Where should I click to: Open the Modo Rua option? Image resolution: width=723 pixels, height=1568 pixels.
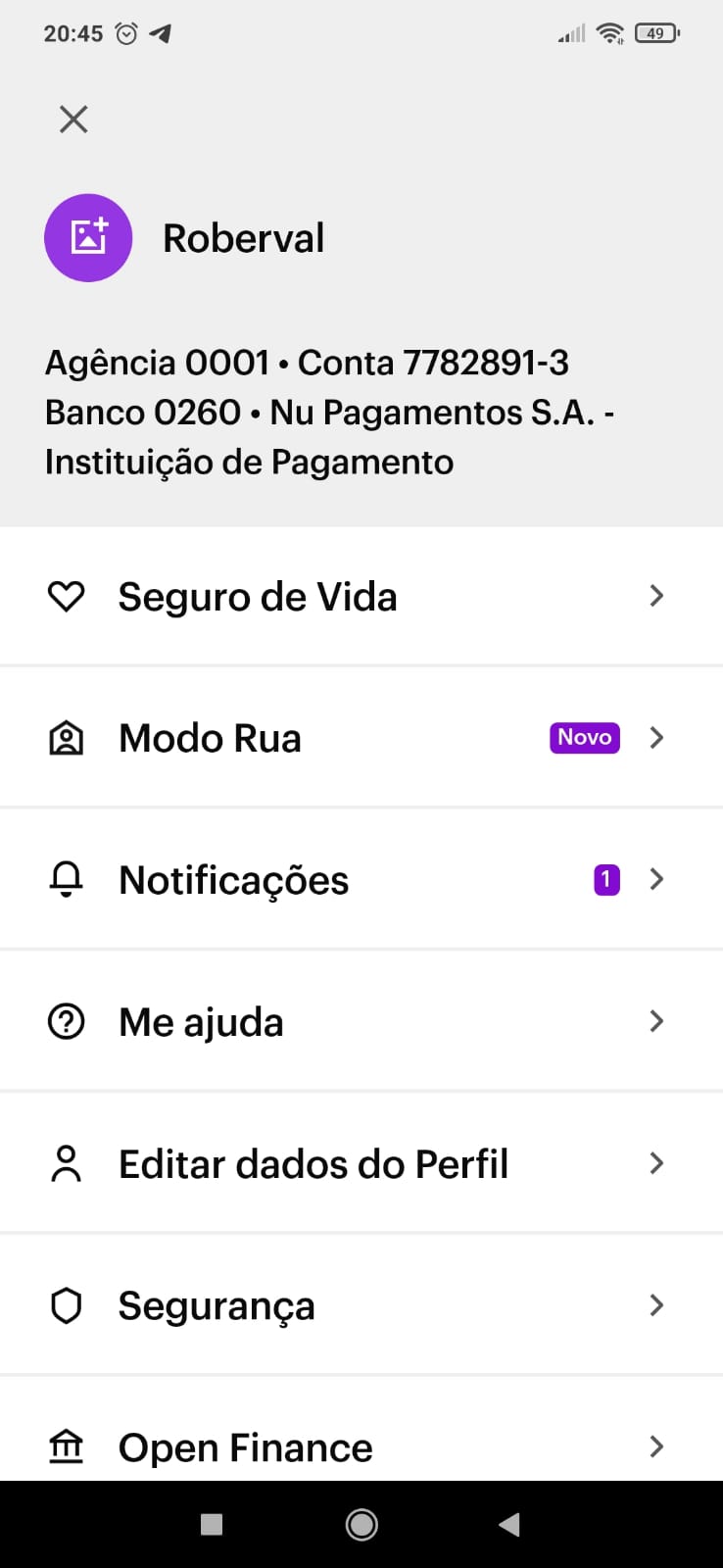pos(361,738)
